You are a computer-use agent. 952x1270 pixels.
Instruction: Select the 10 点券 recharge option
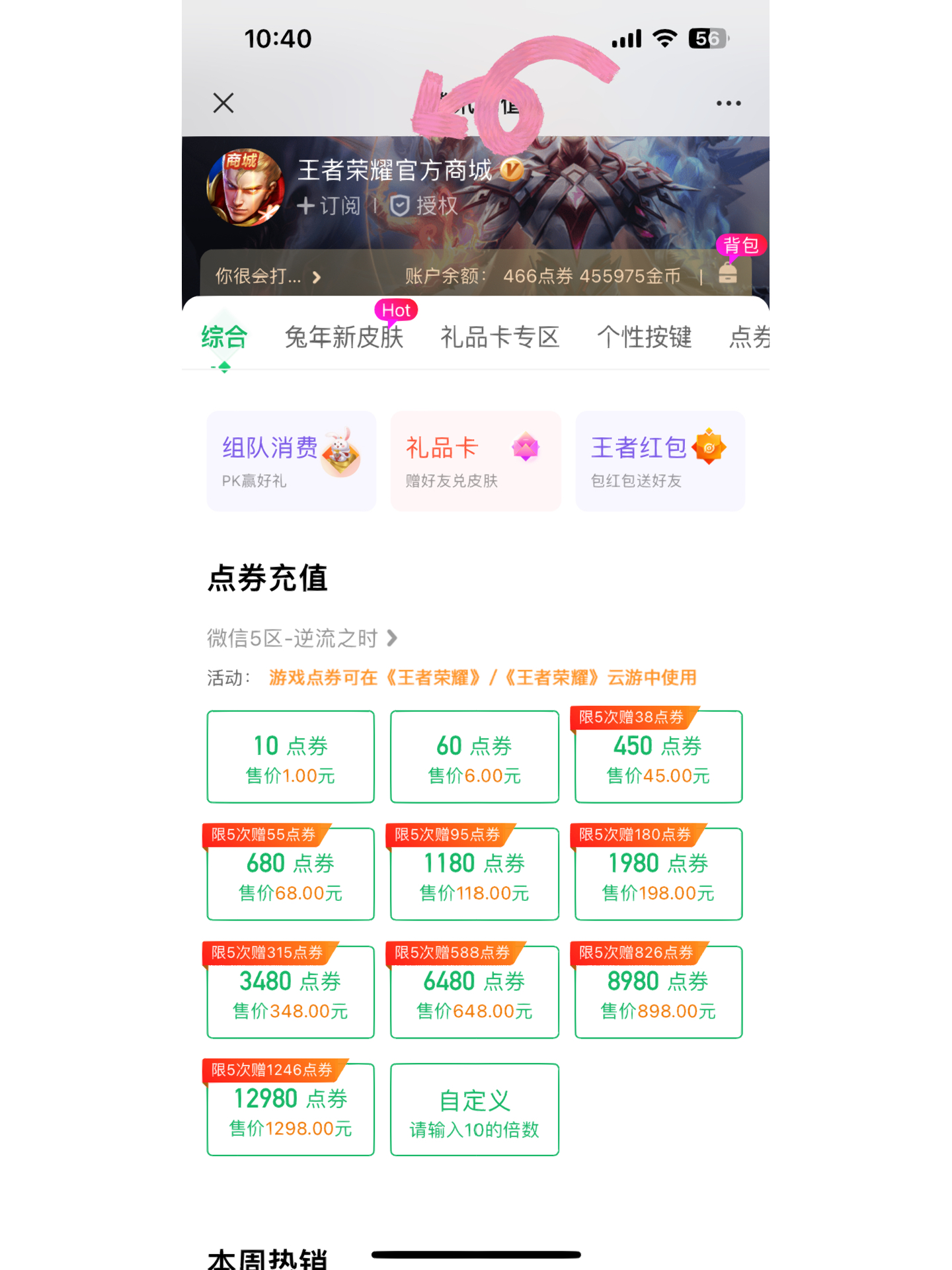(x=291, y=757)
